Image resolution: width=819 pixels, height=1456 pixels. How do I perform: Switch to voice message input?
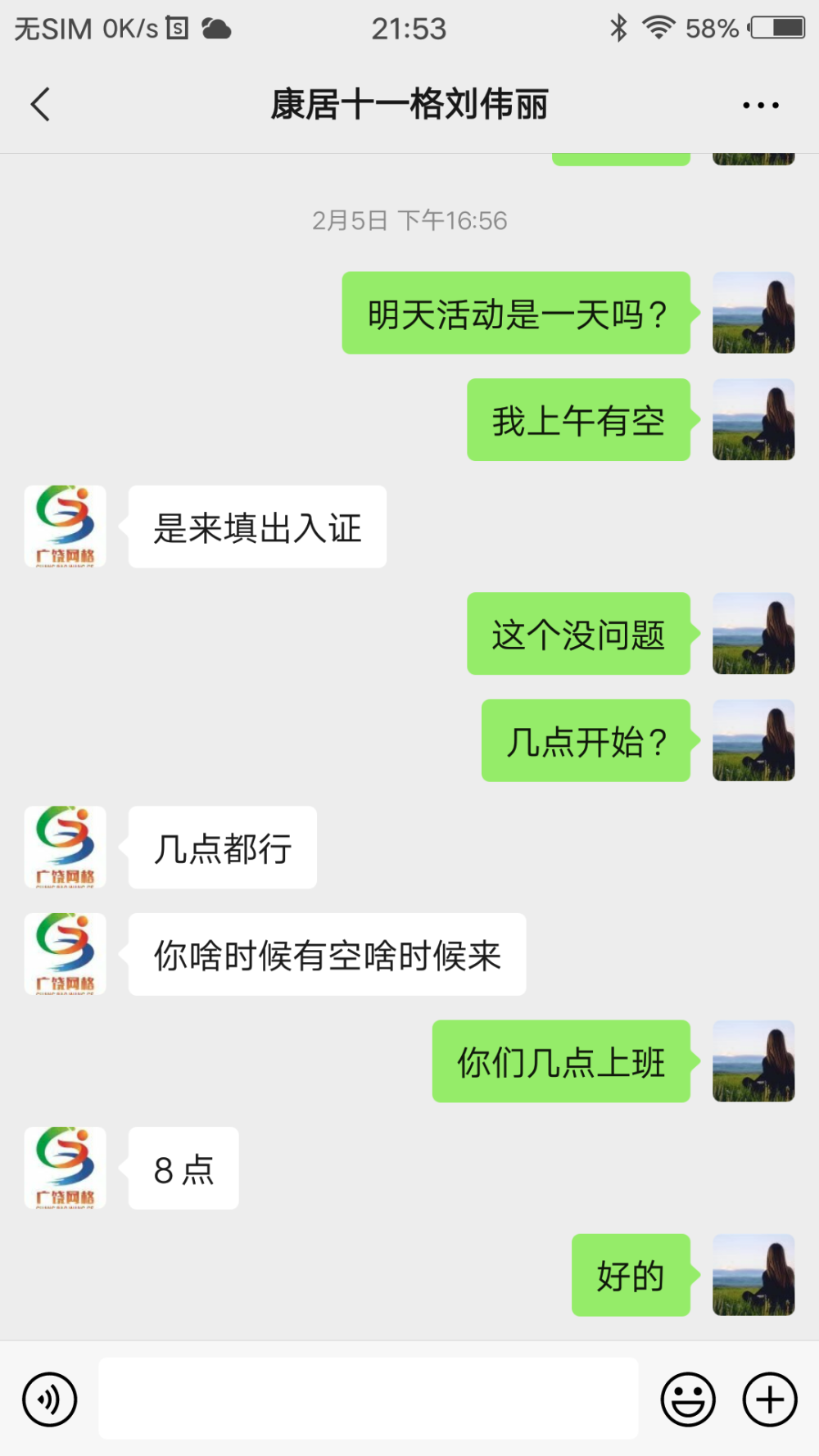pyautogui.click(x=50, y=1399)
